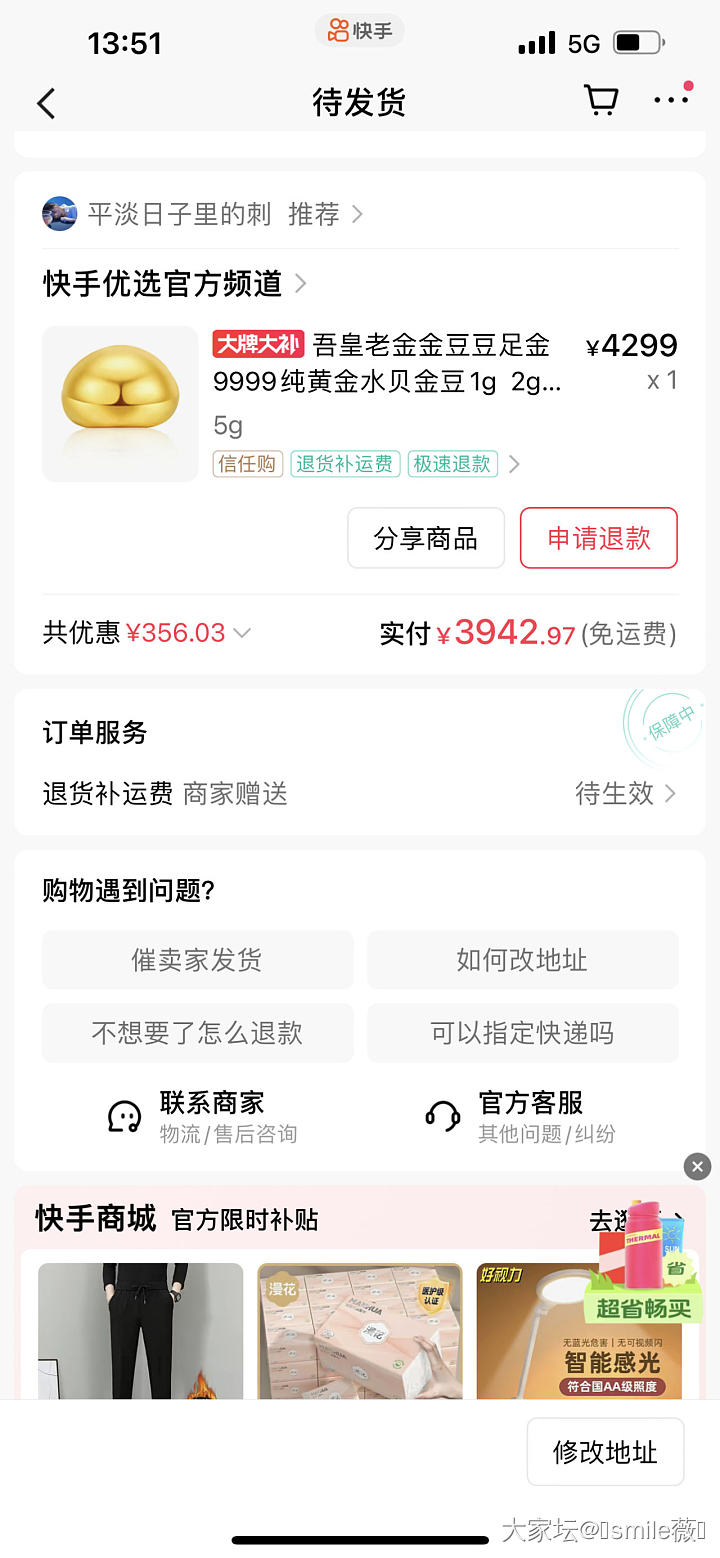Image resolution: width=720 pixels, height=1558 pixels.
Task: Choose the 如何改地址 help option
Action: tap(522, 960)
